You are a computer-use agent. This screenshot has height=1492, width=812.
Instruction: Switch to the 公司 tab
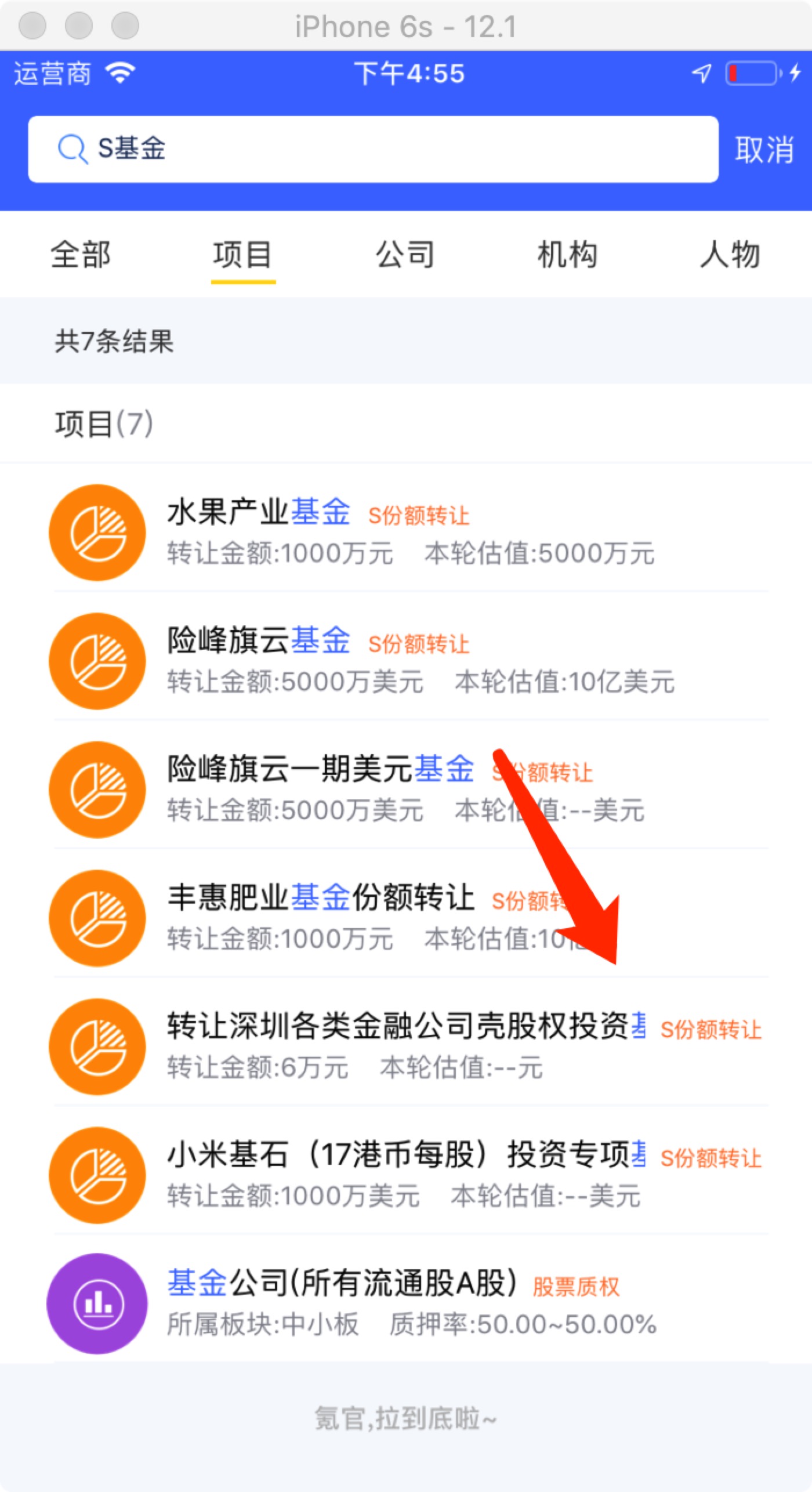405,254
